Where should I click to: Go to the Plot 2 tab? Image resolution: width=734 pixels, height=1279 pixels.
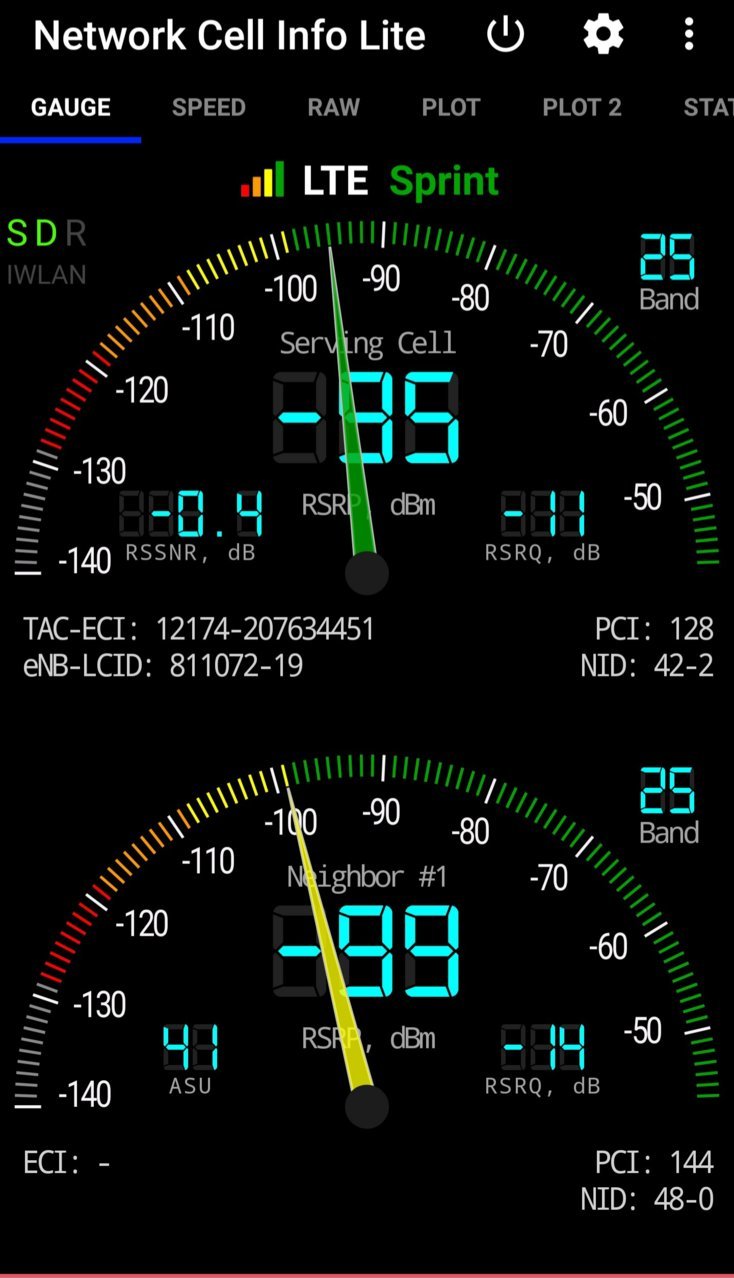582,108
